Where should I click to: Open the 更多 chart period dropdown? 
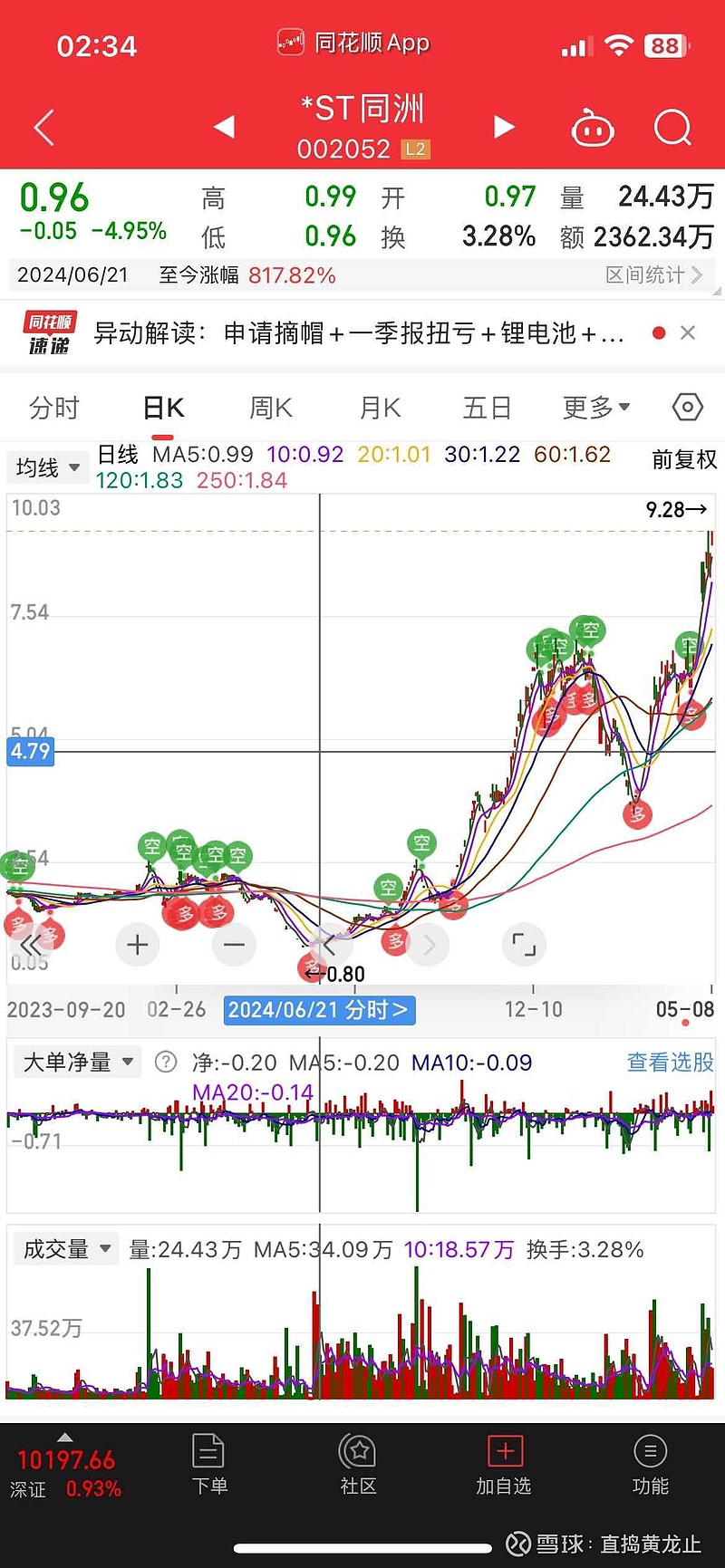click(x=594, y=408)
